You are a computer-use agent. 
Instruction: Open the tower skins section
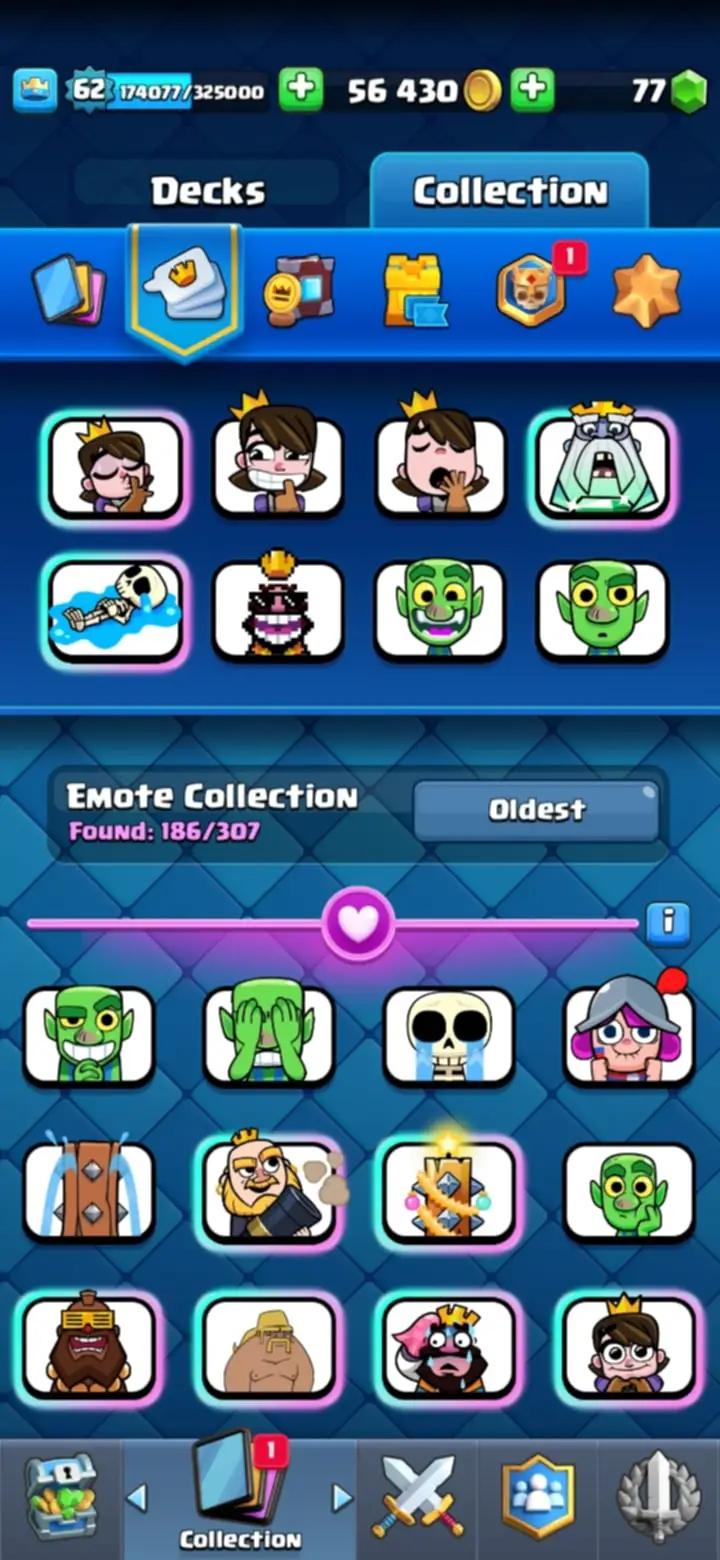pos(415,291)
